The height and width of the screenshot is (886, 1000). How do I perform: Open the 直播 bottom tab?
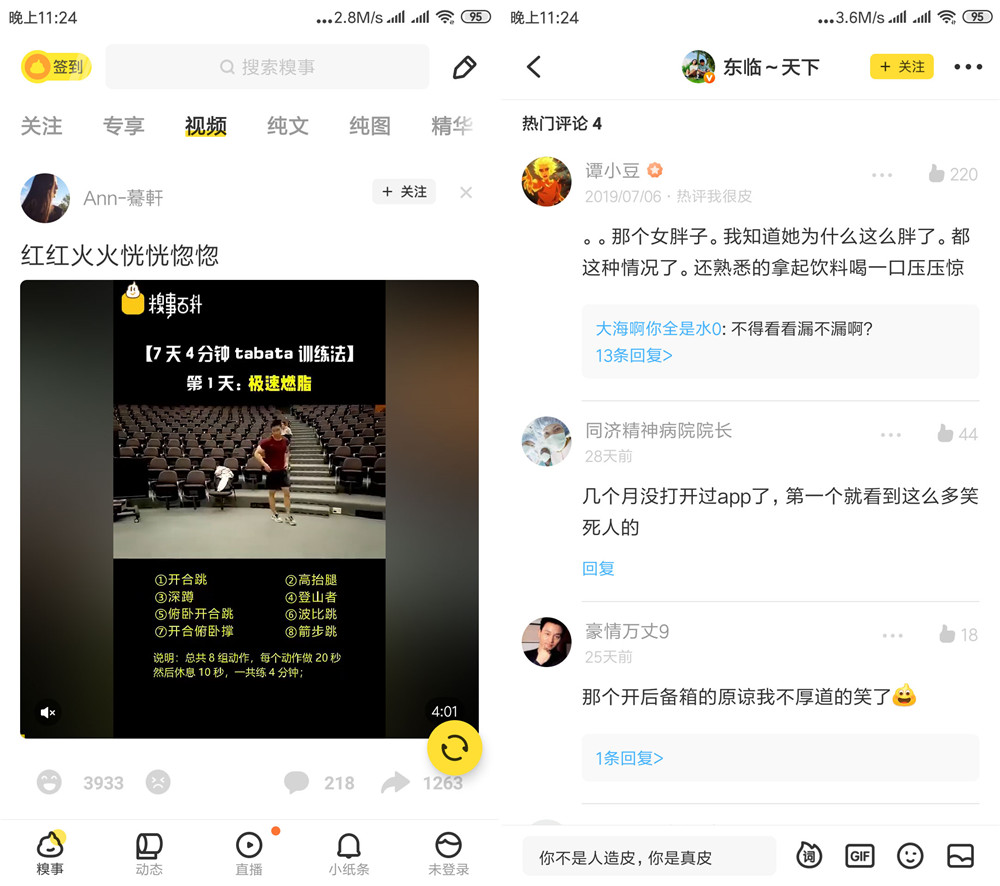click(x=249, y=853)
